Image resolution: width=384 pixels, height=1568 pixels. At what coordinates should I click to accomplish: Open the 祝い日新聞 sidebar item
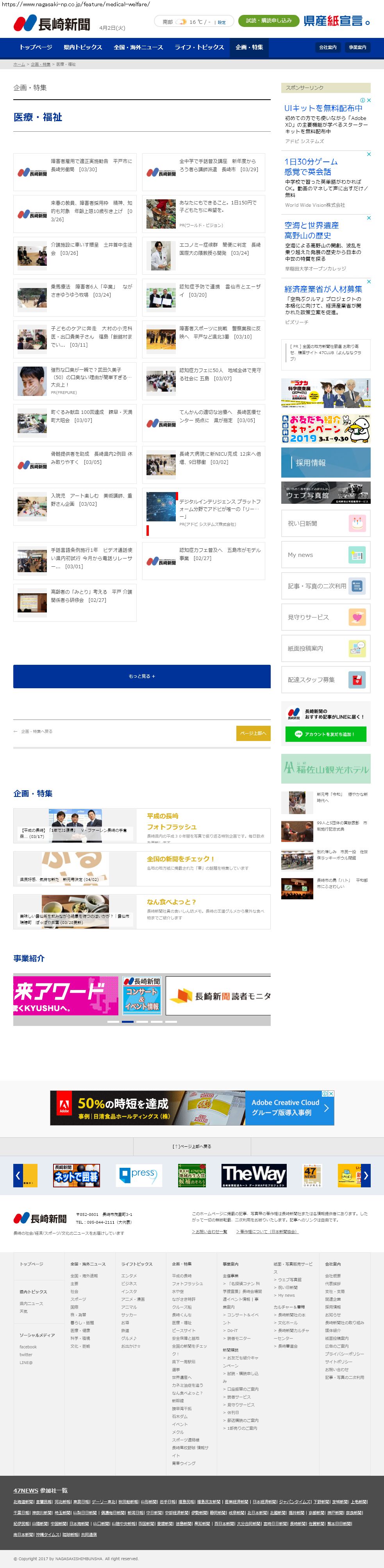click(325, 523)
